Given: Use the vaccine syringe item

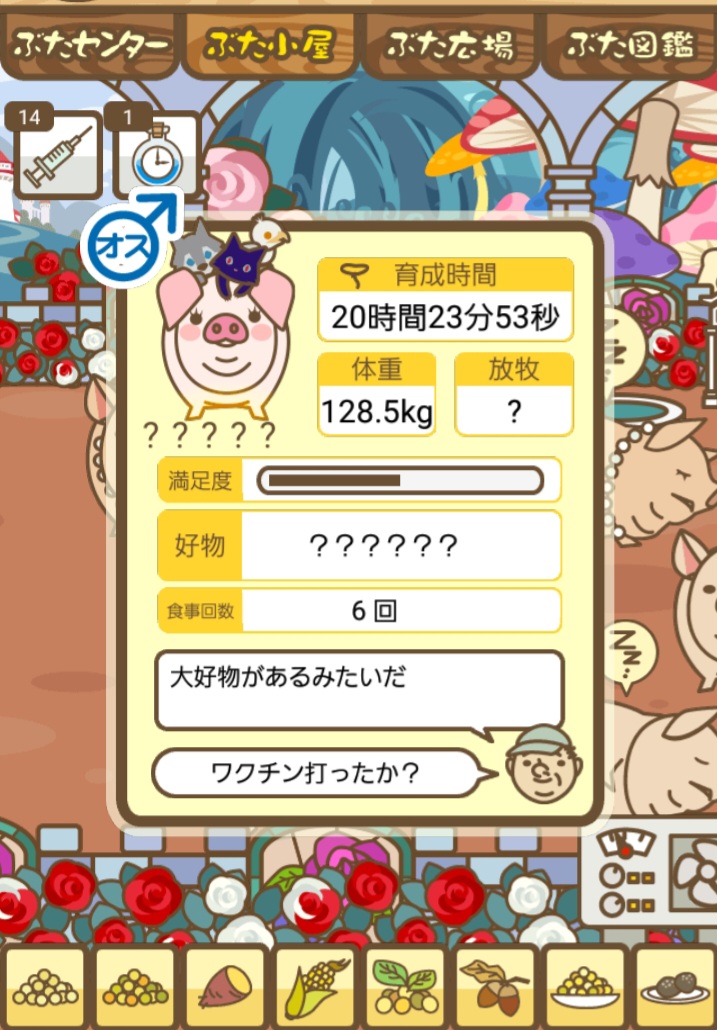Looking at the screenshot, I should coord(57,155).
